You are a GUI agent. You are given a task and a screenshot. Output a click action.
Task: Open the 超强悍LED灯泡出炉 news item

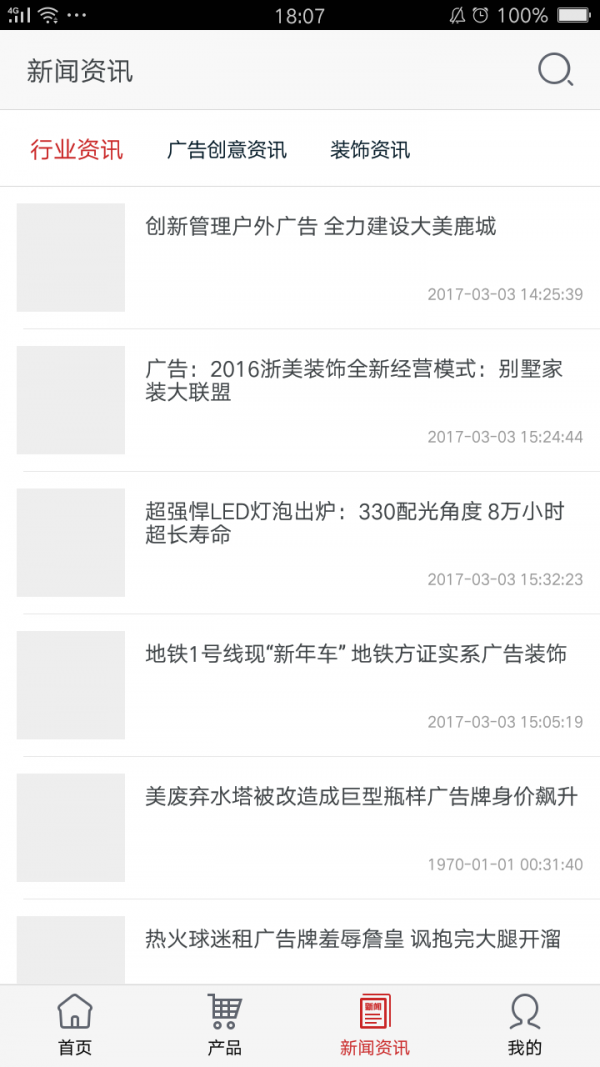(x=354, y=522)
